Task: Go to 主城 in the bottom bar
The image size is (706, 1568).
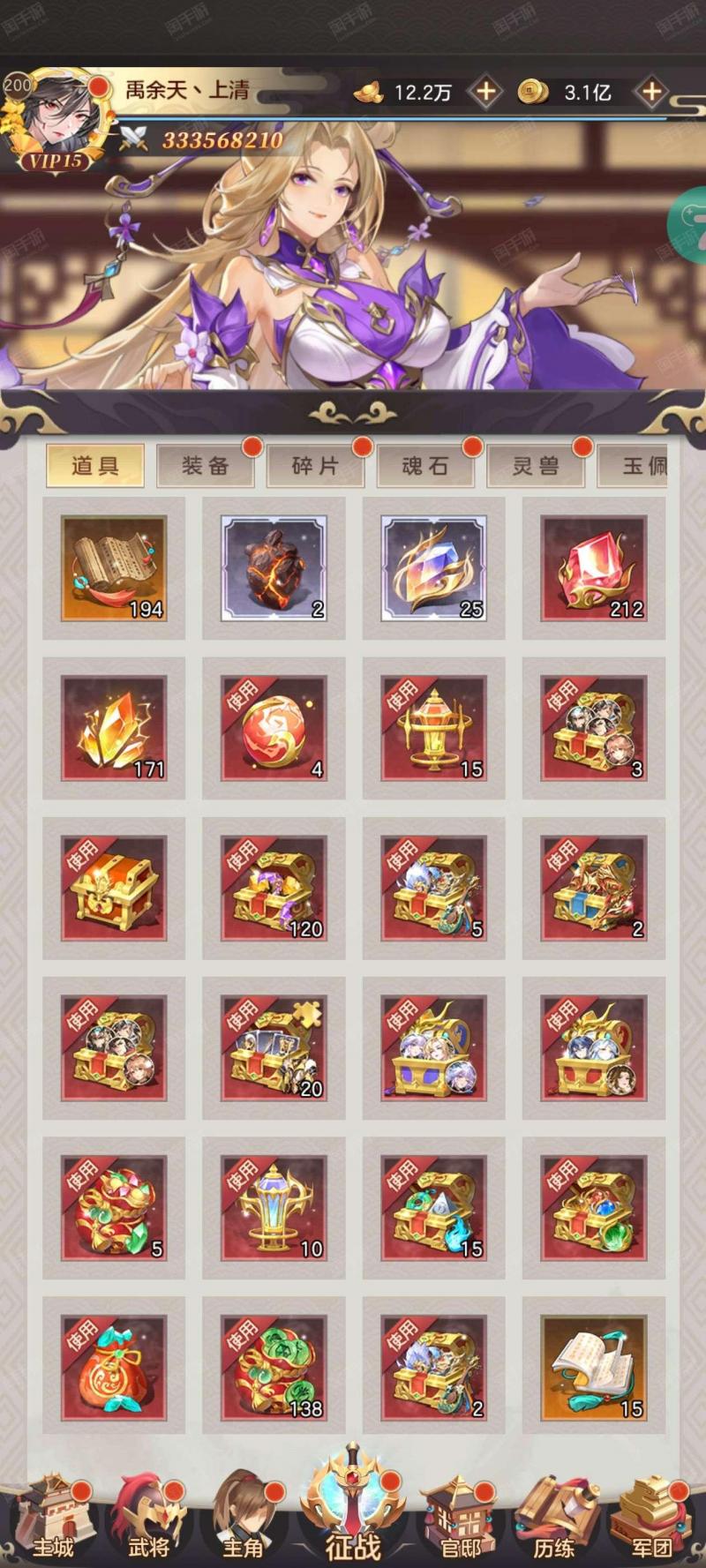Action: coord(53,1519)
